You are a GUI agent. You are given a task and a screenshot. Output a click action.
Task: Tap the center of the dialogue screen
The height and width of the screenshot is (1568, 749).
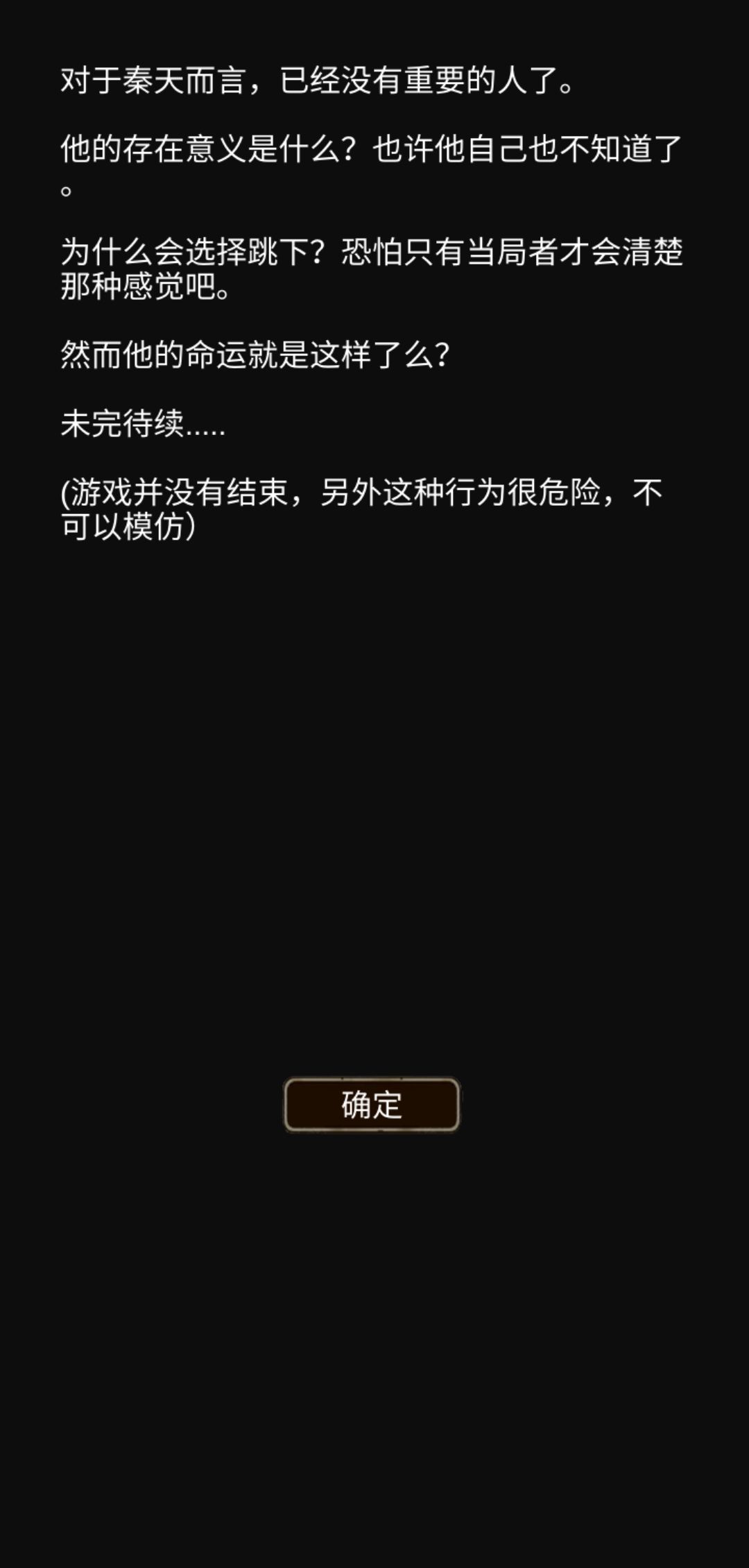coord(374,784)
